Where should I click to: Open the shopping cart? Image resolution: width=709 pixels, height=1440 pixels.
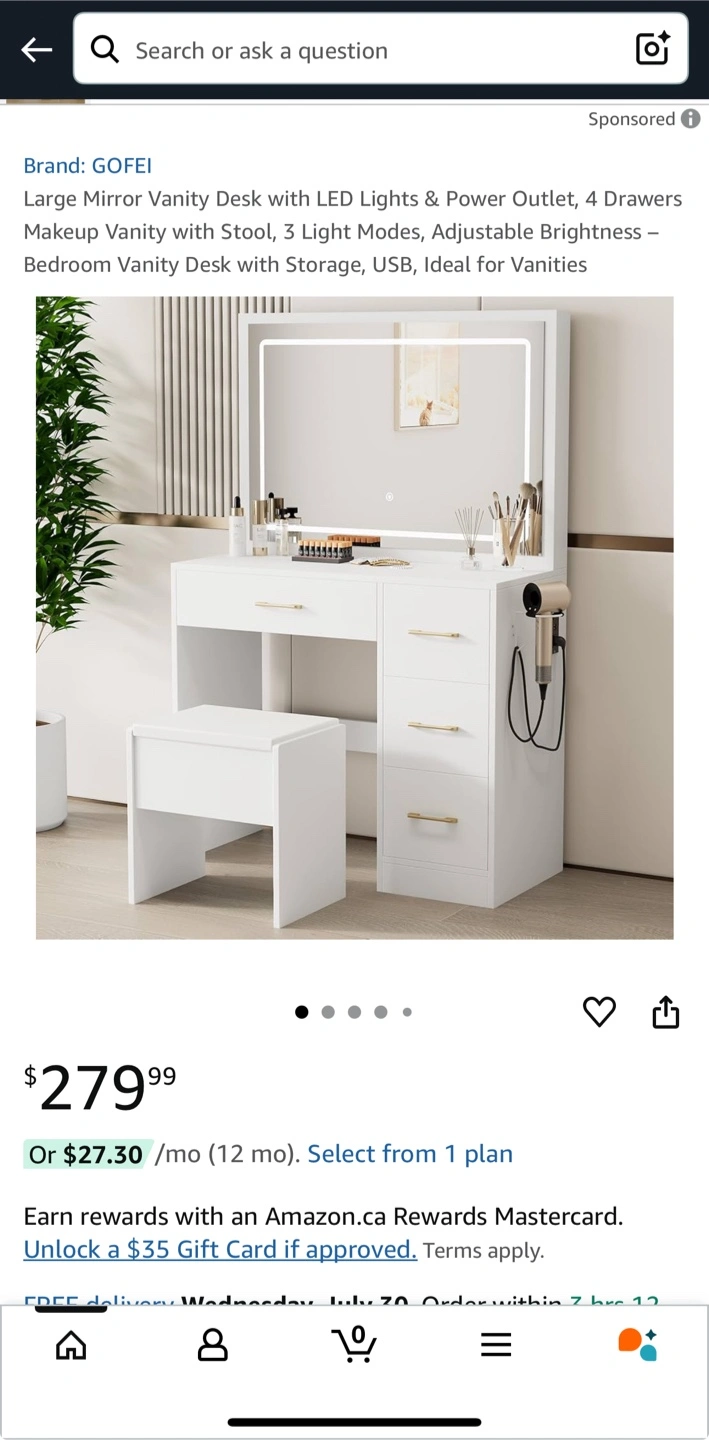354,1344
